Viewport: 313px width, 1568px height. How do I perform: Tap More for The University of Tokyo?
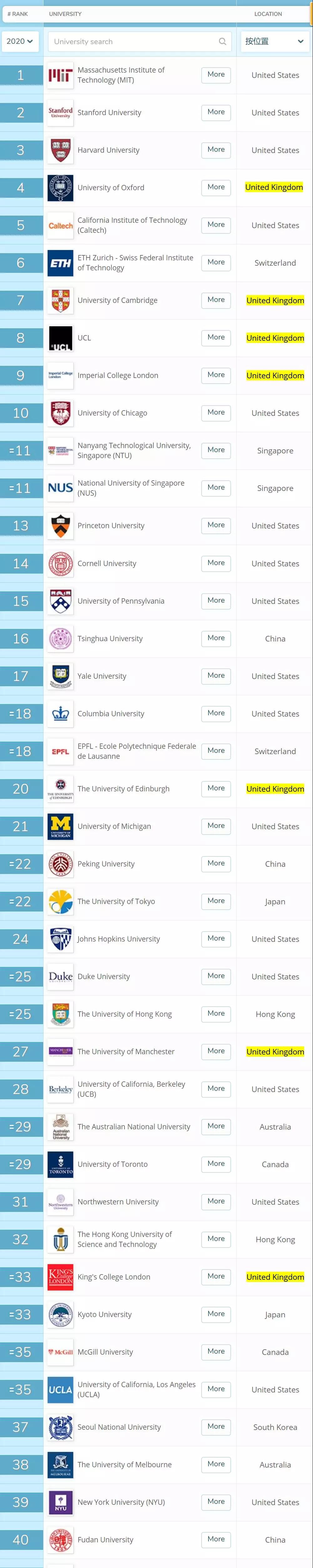pyautogui.click(x=216, y=901)
